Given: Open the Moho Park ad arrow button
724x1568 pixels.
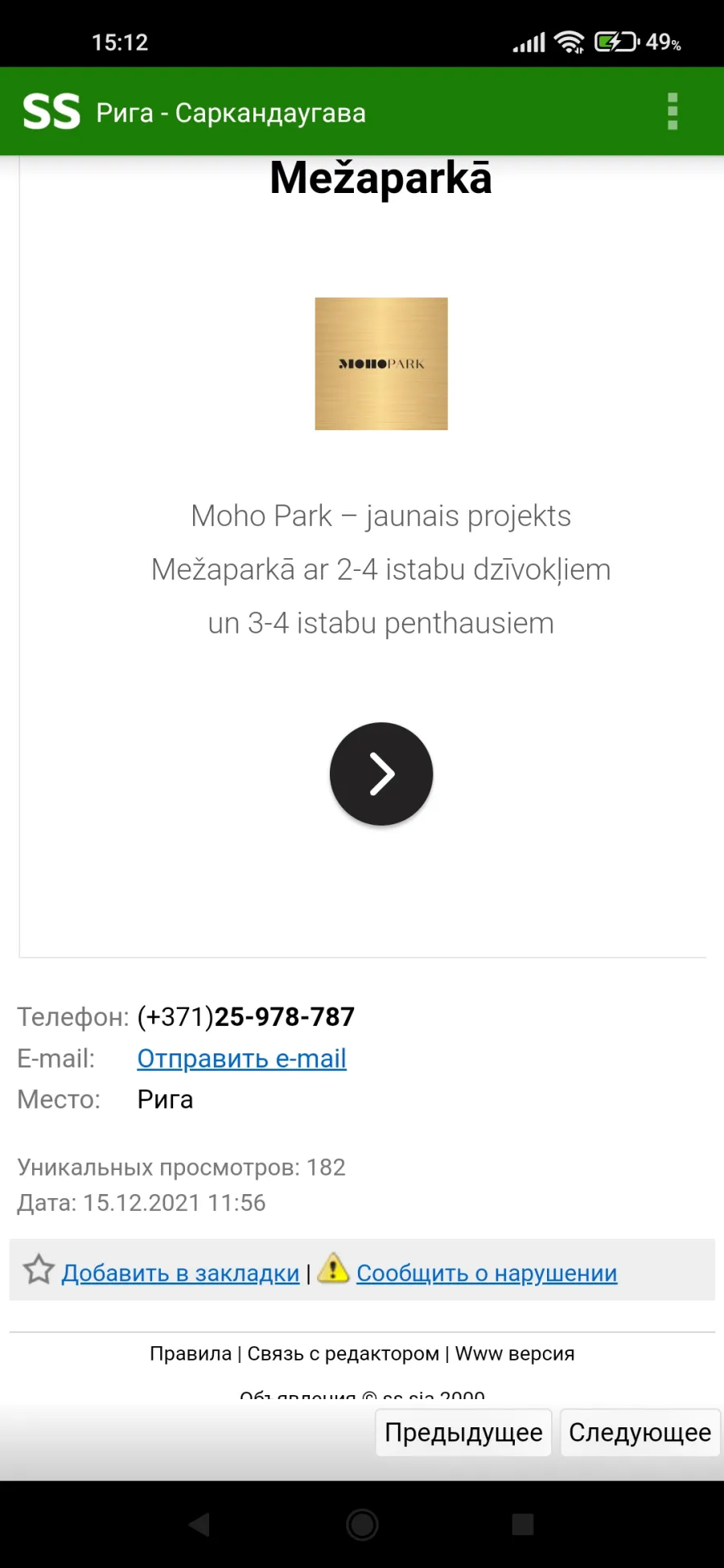Looking at the screenshot, I should pyautogui.click(x=381, y=774).
